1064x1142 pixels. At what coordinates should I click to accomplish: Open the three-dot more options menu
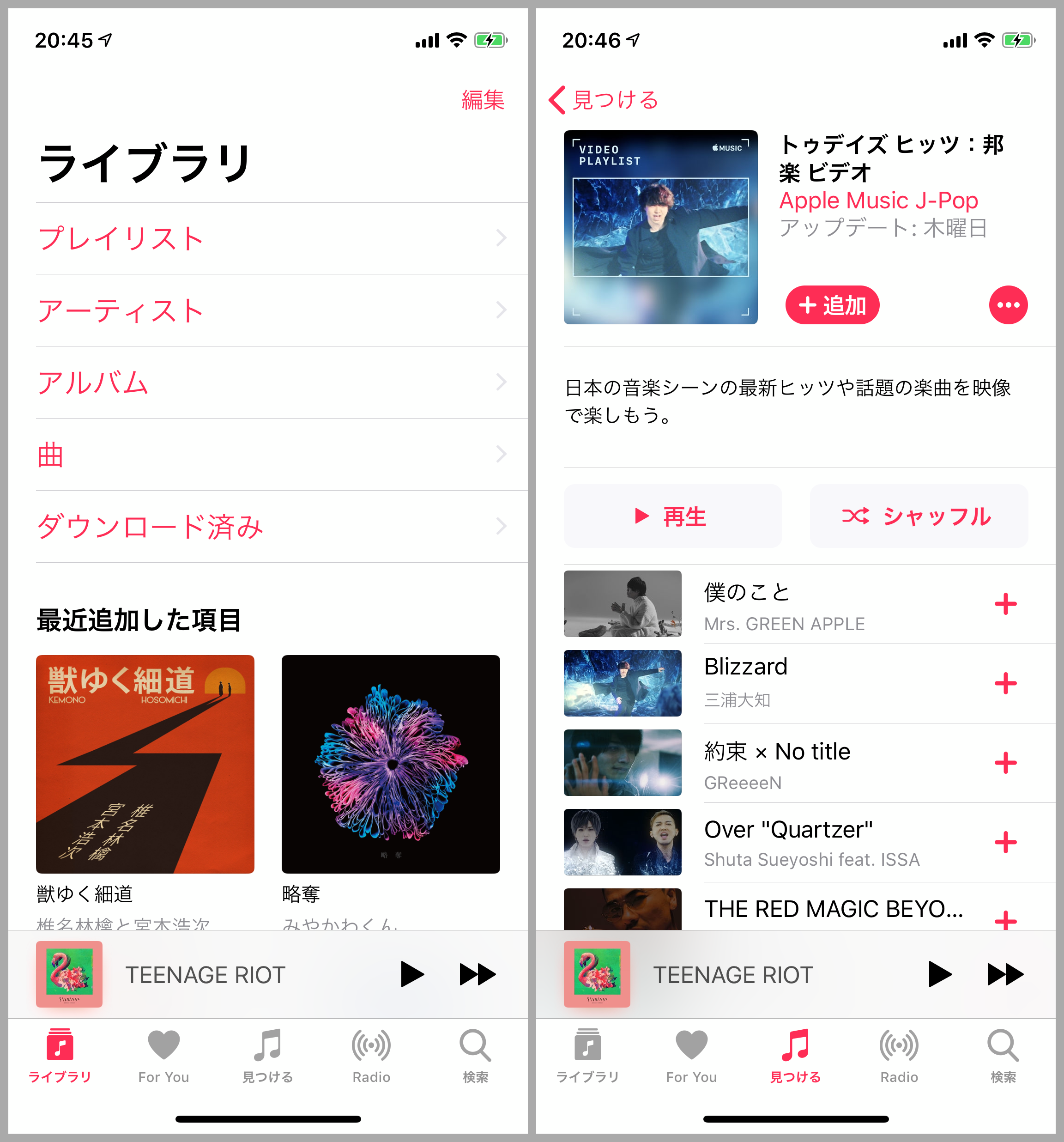coord(1008,305)
